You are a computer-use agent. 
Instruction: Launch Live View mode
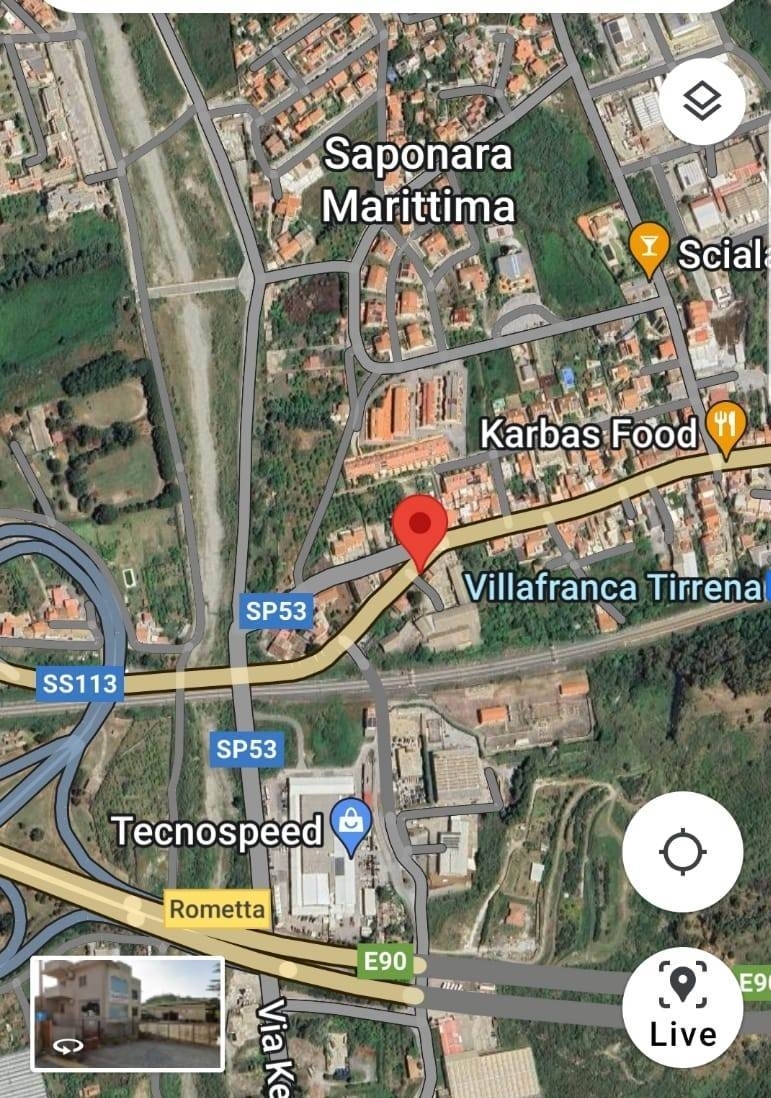click(x=682, y=1006)
